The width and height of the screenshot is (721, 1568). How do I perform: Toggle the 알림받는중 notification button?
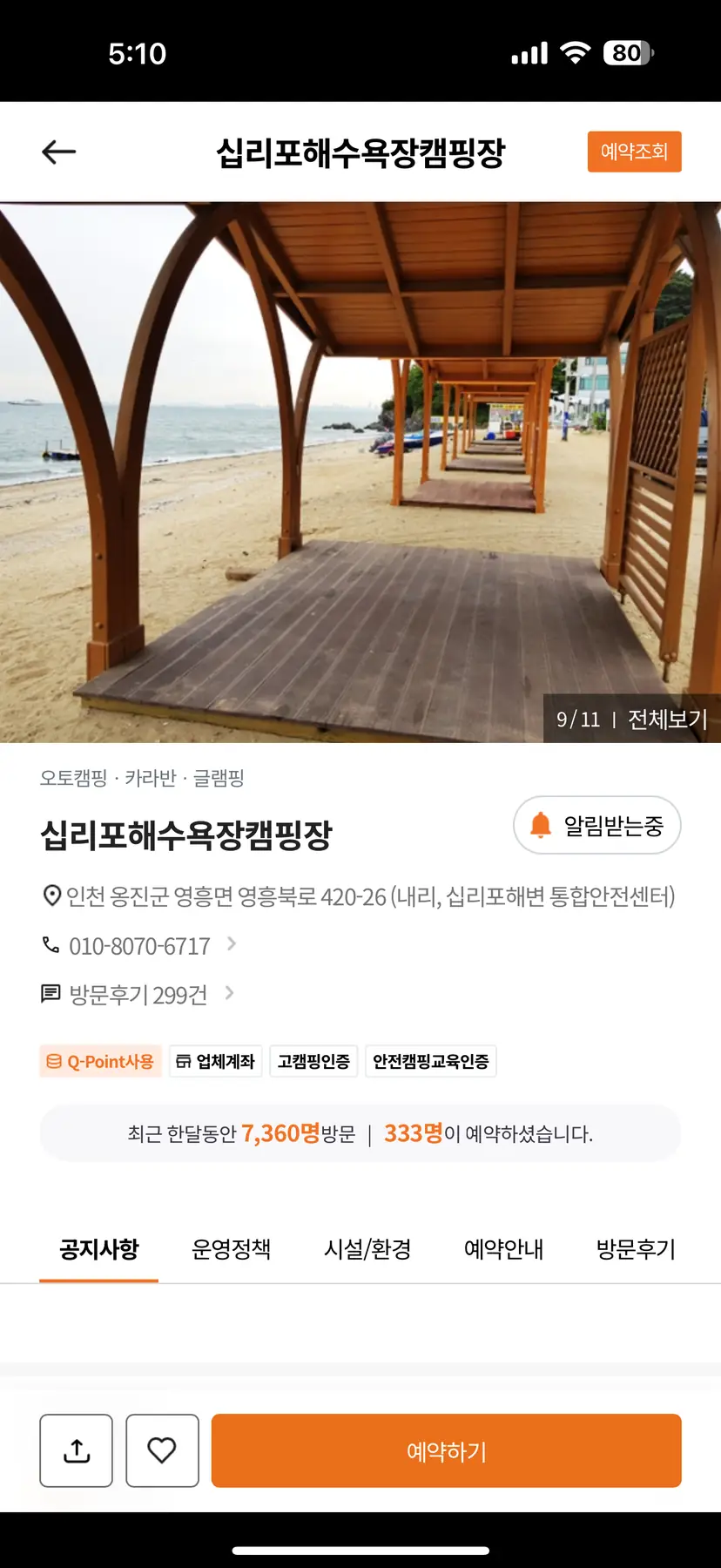[x=597, y=825]
